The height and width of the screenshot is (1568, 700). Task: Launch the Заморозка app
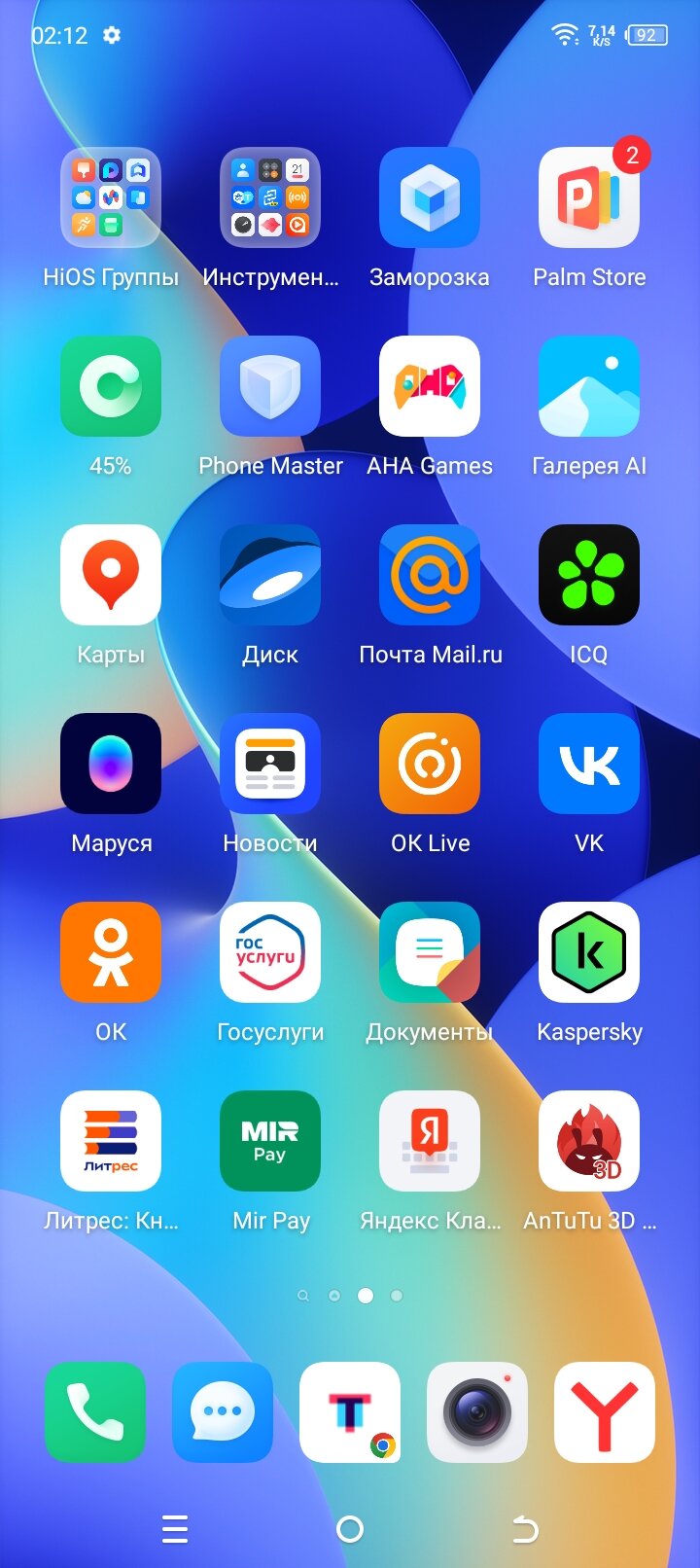(430, 197)
